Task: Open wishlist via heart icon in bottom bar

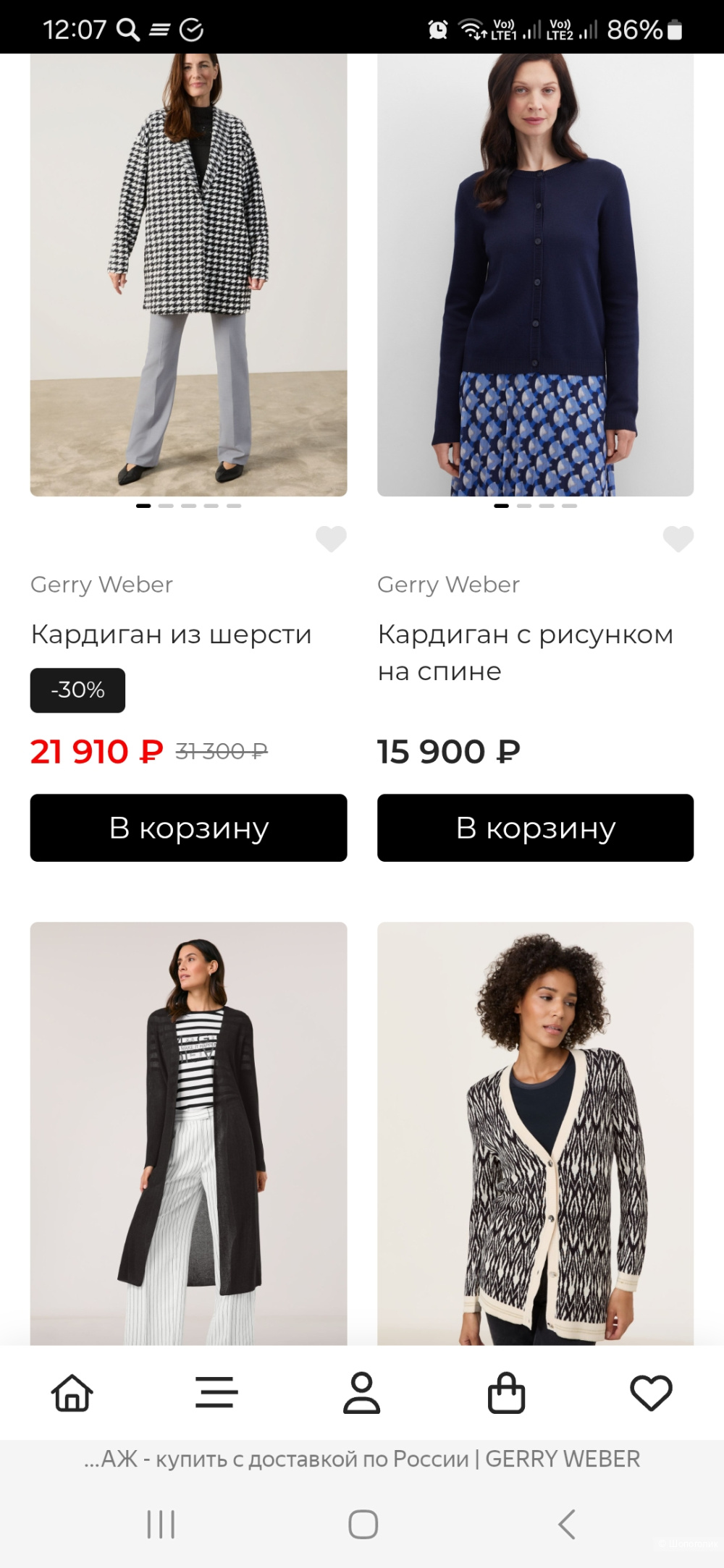Action: [650, 1391]
